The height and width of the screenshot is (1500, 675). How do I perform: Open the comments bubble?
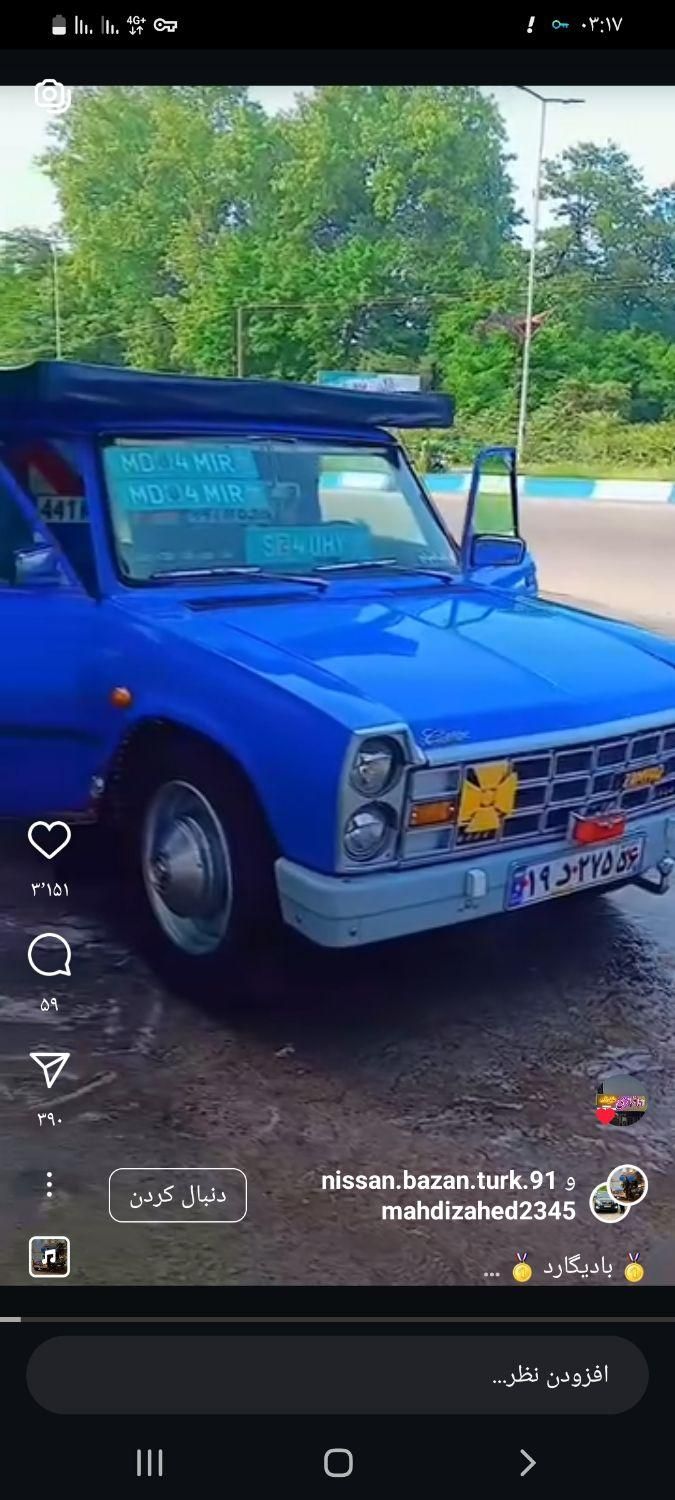tap(49, 956)
